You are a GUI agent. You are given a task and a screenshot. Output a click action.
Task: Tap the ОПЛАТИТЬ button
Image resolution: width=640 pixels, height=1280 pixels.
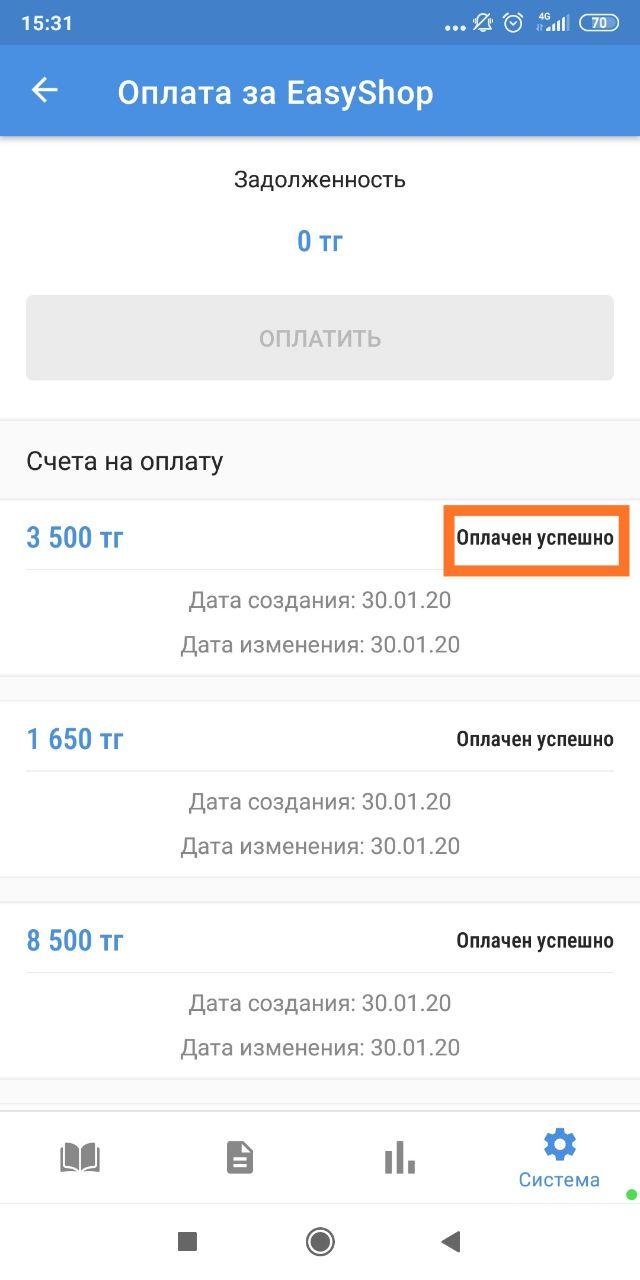click(320, 338)
